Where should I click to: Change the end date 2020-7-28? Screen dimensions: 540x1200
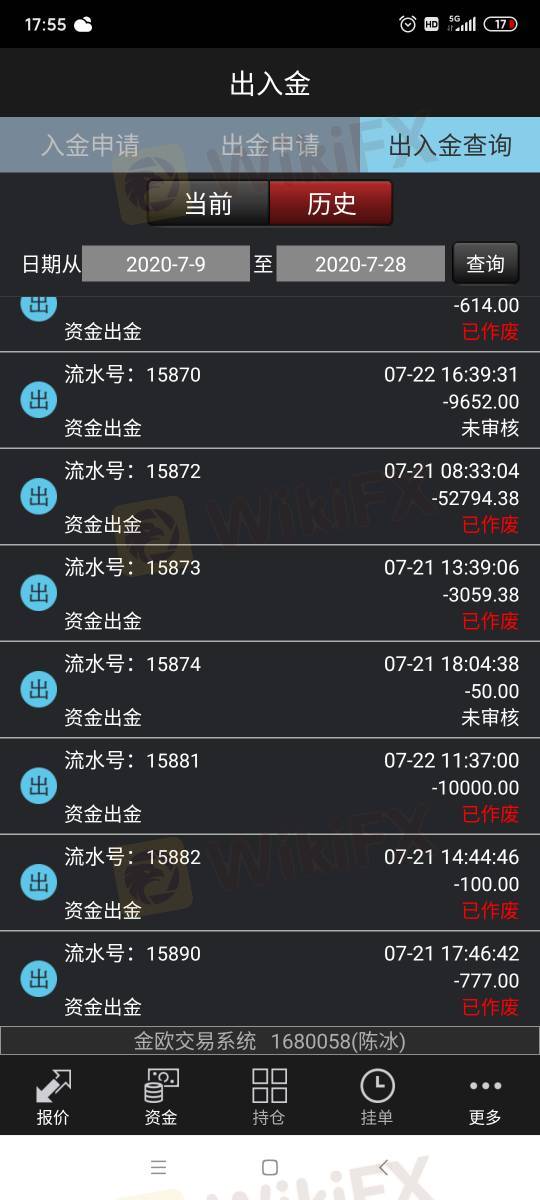click(x=361, y=264)
